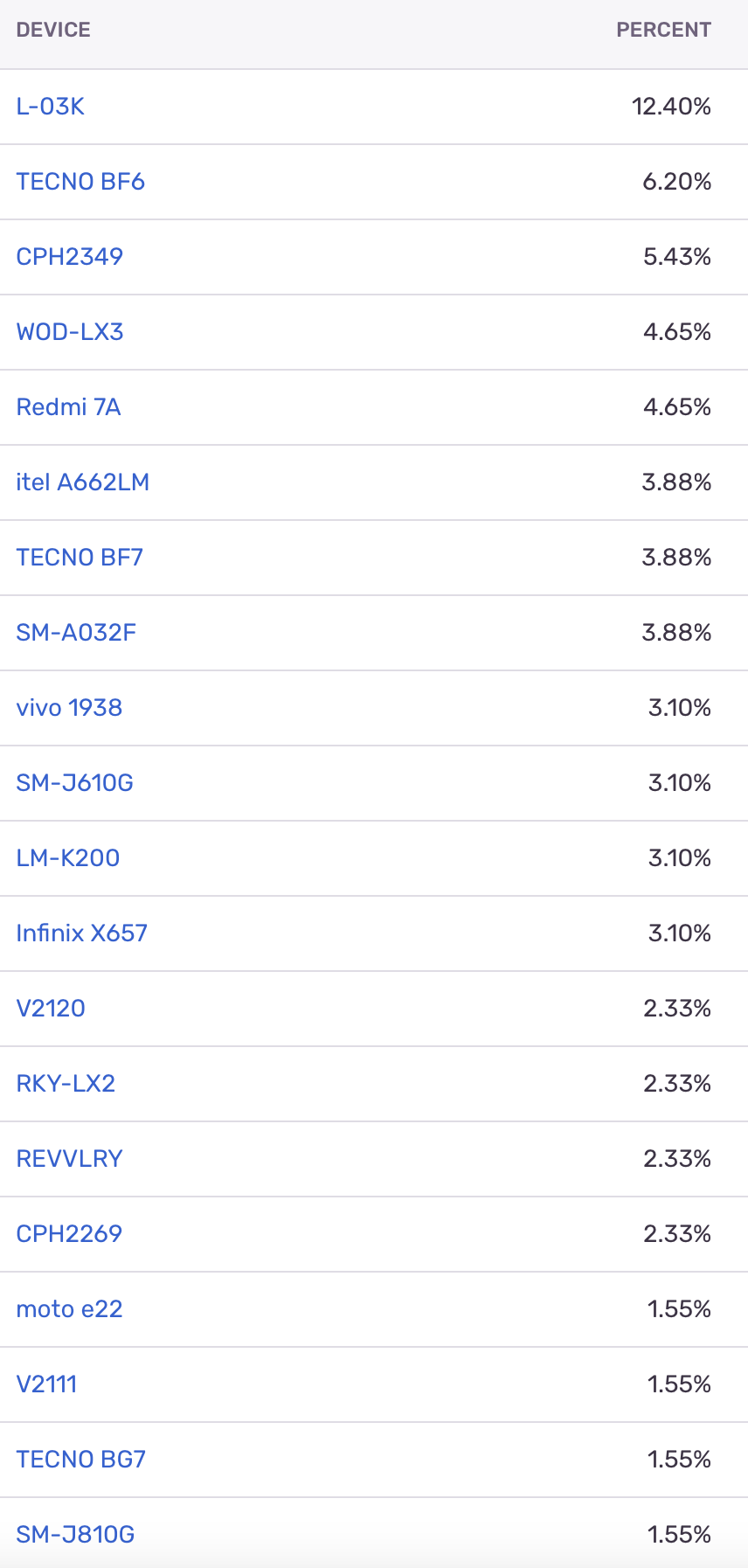Select the CPH2349 device link
The height and width of the screenshot is (1568, 748).
click(70, 257)
